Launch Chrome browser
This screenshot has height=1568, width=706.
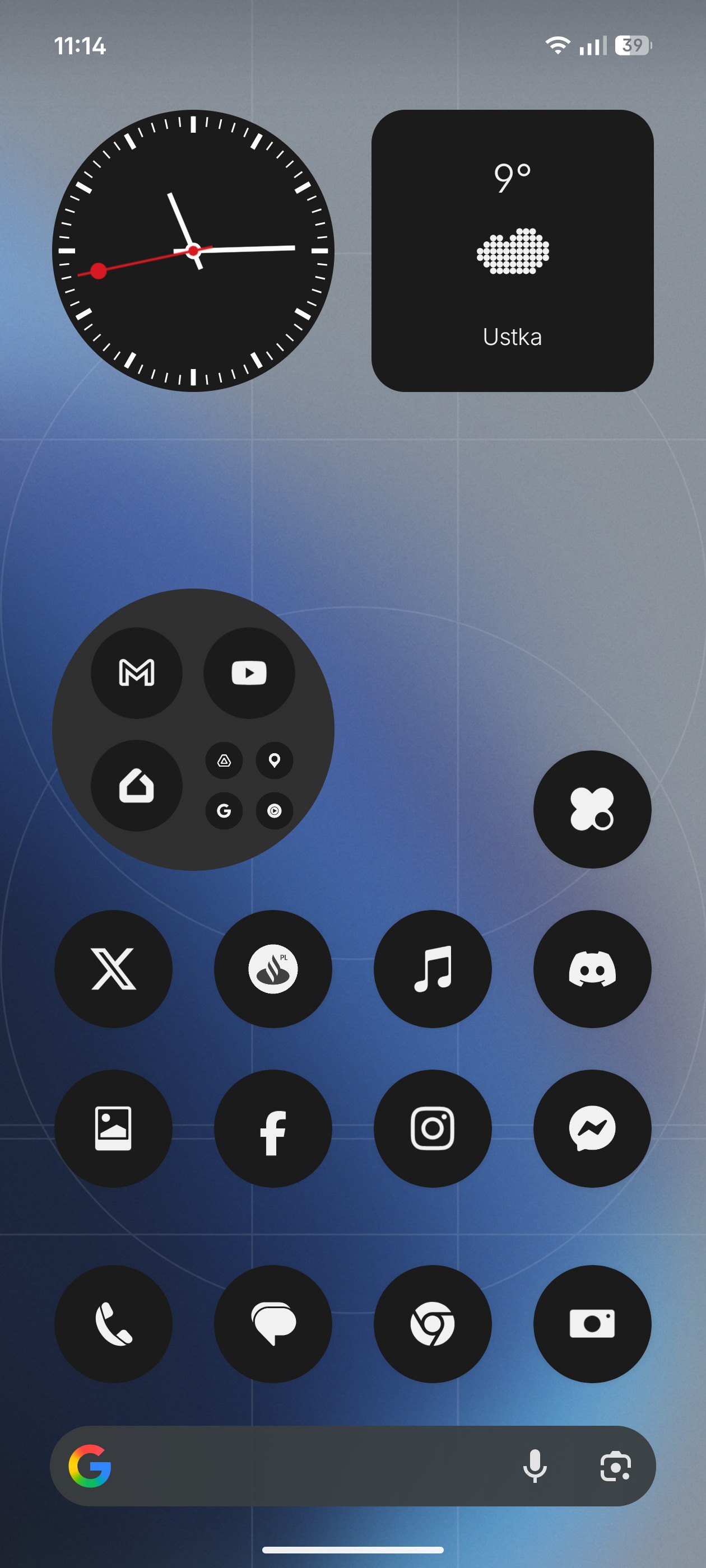click(x=433, y=1323)
